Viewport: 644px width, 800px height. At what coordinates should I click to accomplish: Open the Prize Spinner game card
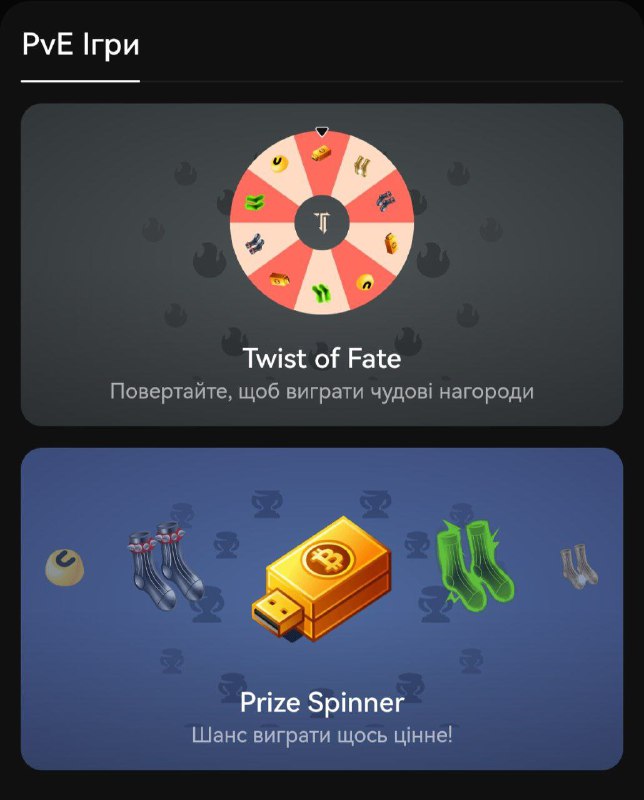point(321,608)
